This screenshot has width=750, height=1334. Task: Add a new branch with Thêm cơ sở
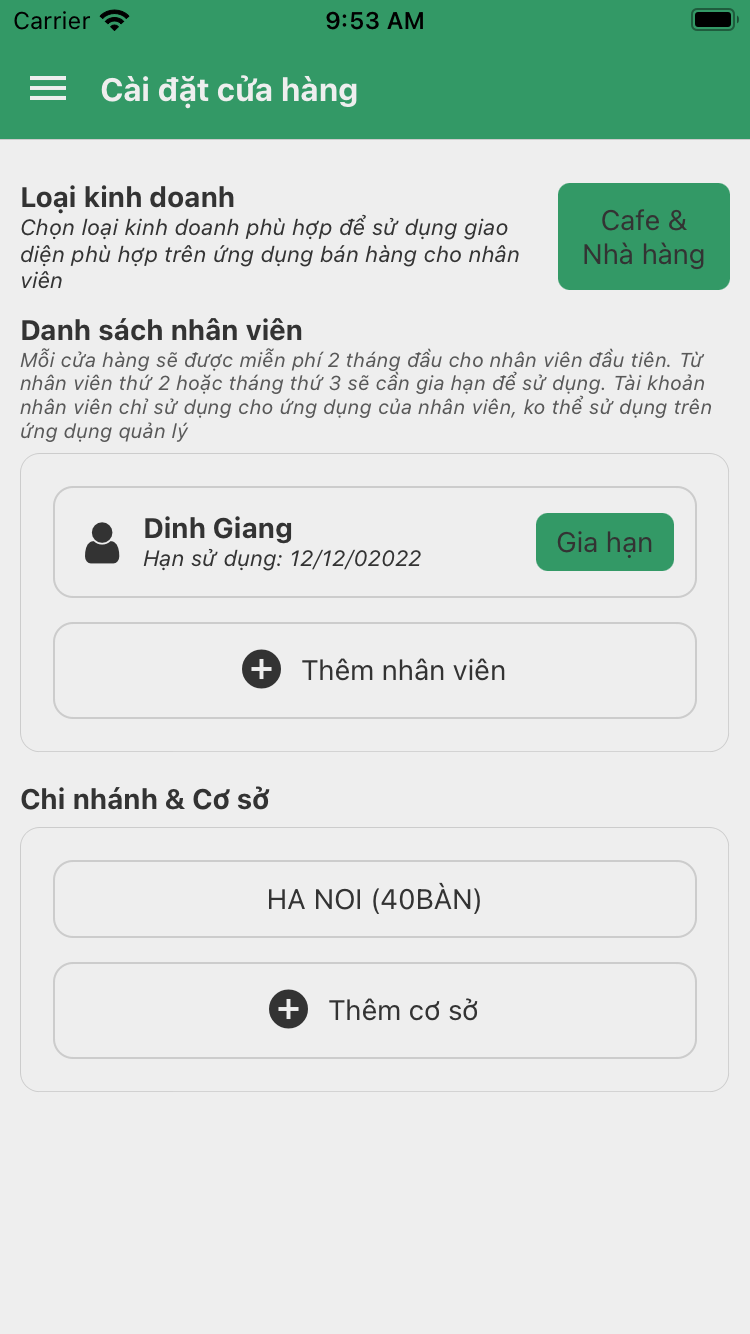[x=375, y=1010]
